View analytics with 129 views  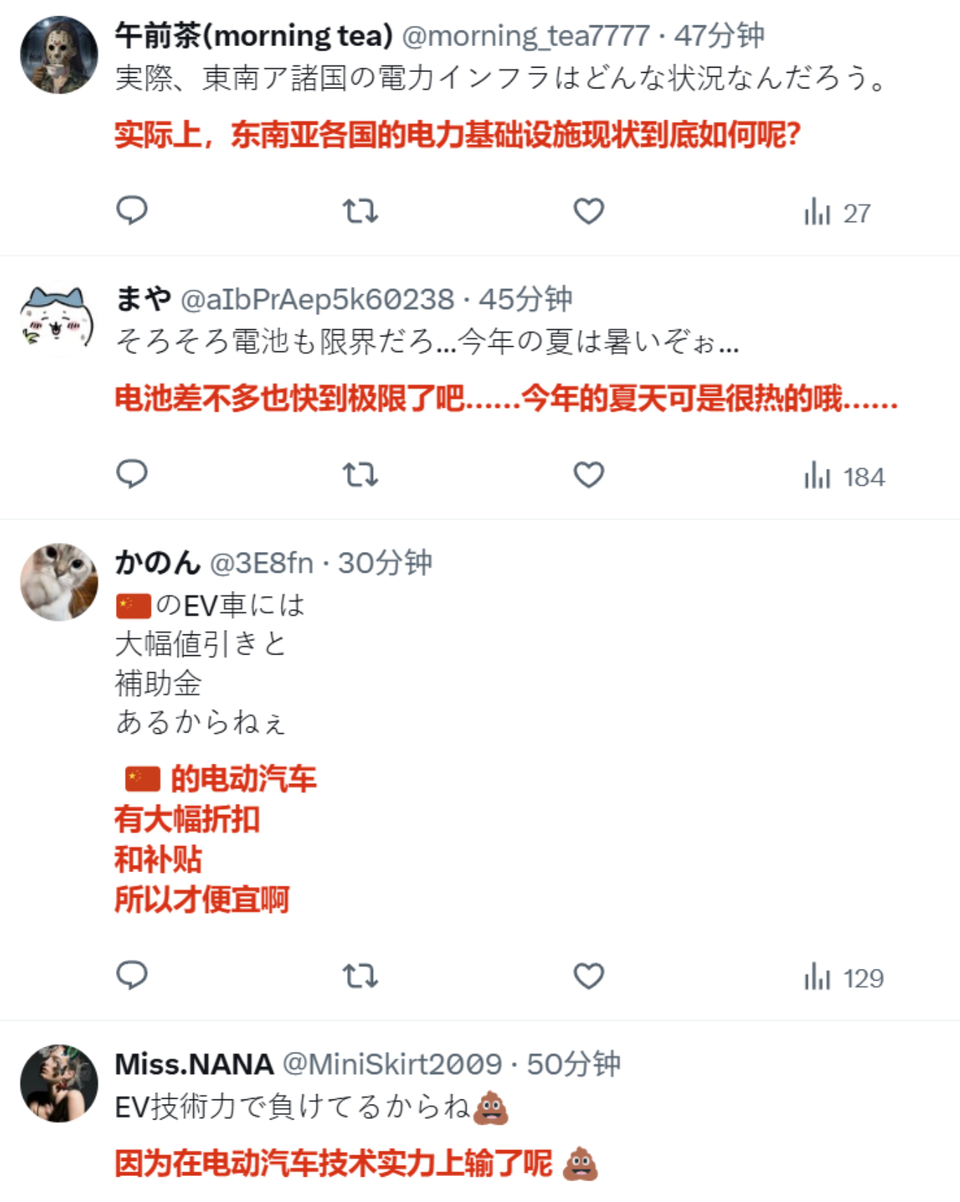click(x=844, y=977)
